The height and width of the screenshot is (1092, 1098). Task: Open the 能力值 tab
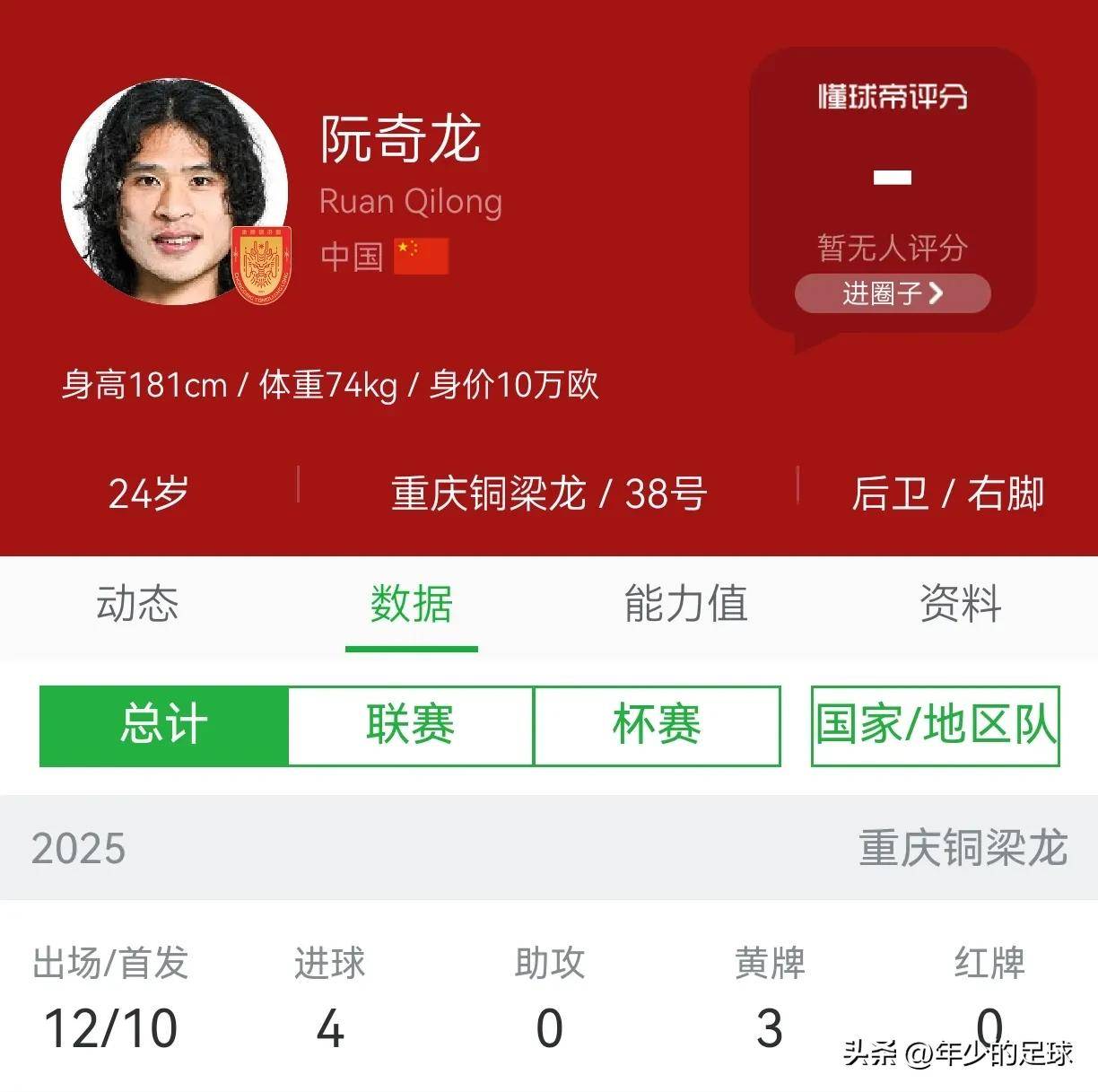(686, 604)
